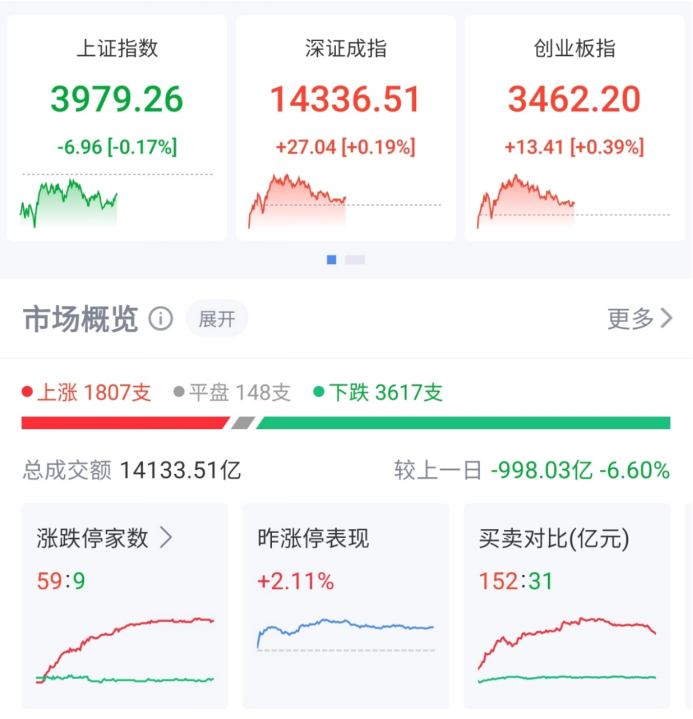Expand market overview with 展开

point(217,318)
